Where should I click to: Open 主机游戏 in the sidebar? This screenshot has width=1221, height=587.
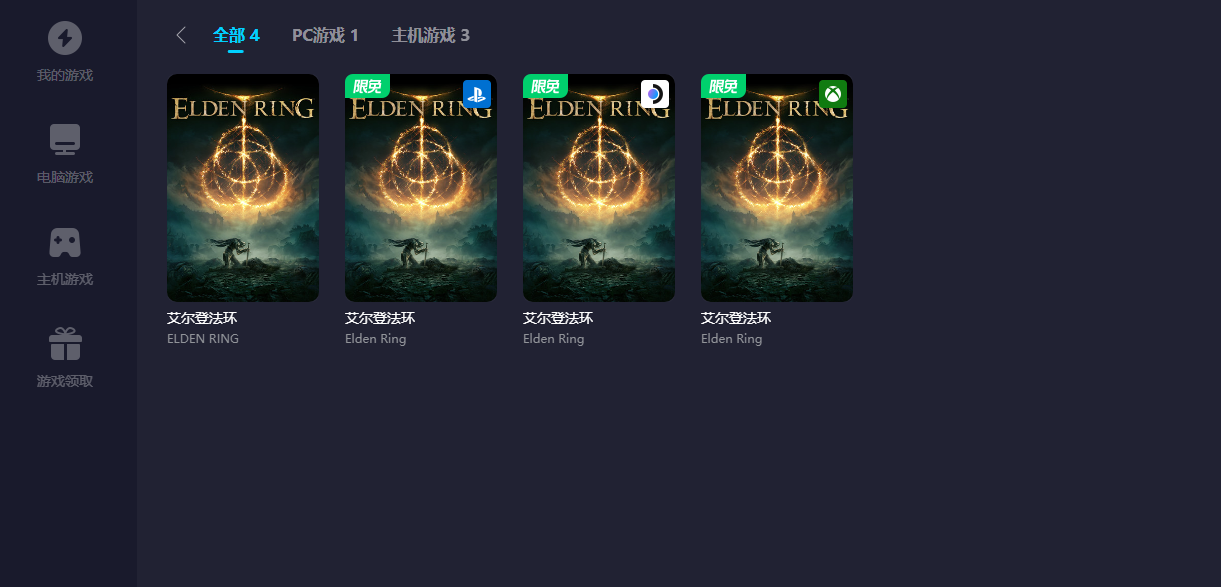coord(65,256)
